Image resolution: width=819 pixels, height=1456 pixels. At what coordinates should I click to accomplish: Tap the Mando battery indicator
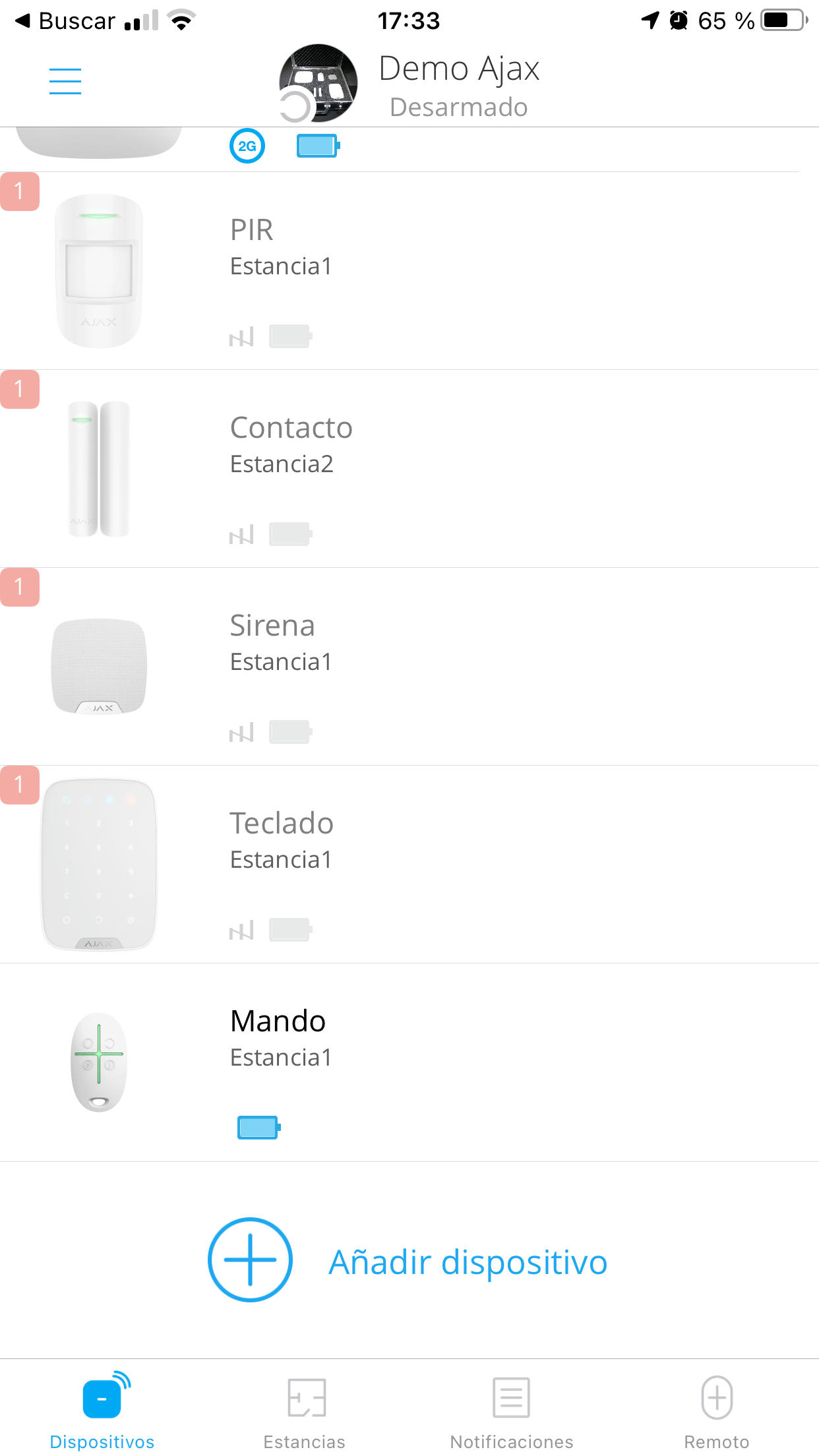point(257,1128)
